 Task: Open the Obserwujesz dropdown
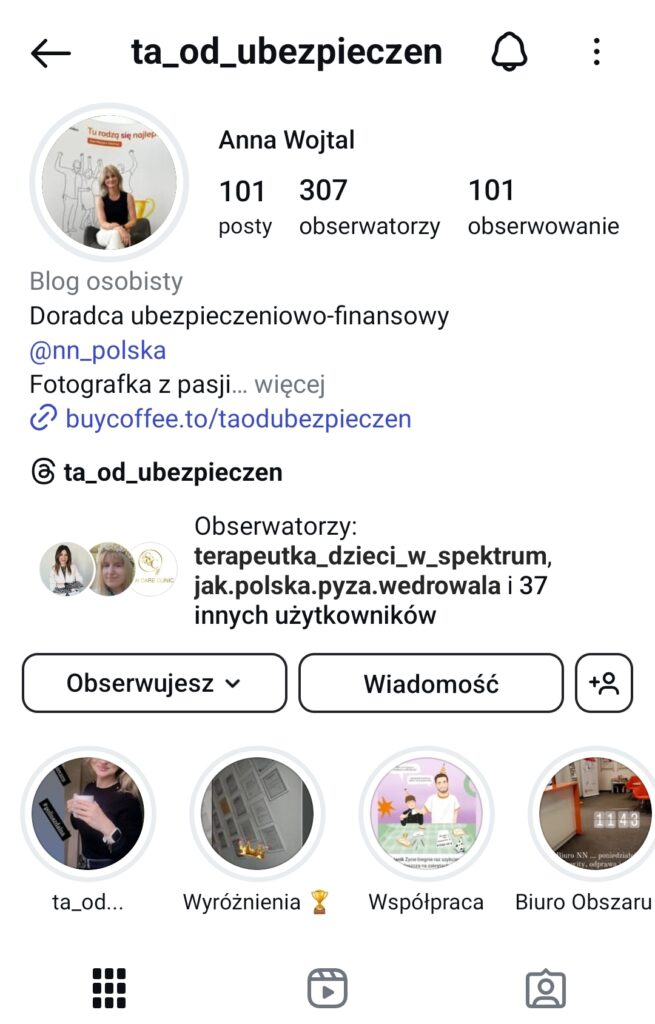(x=154, y=684)
